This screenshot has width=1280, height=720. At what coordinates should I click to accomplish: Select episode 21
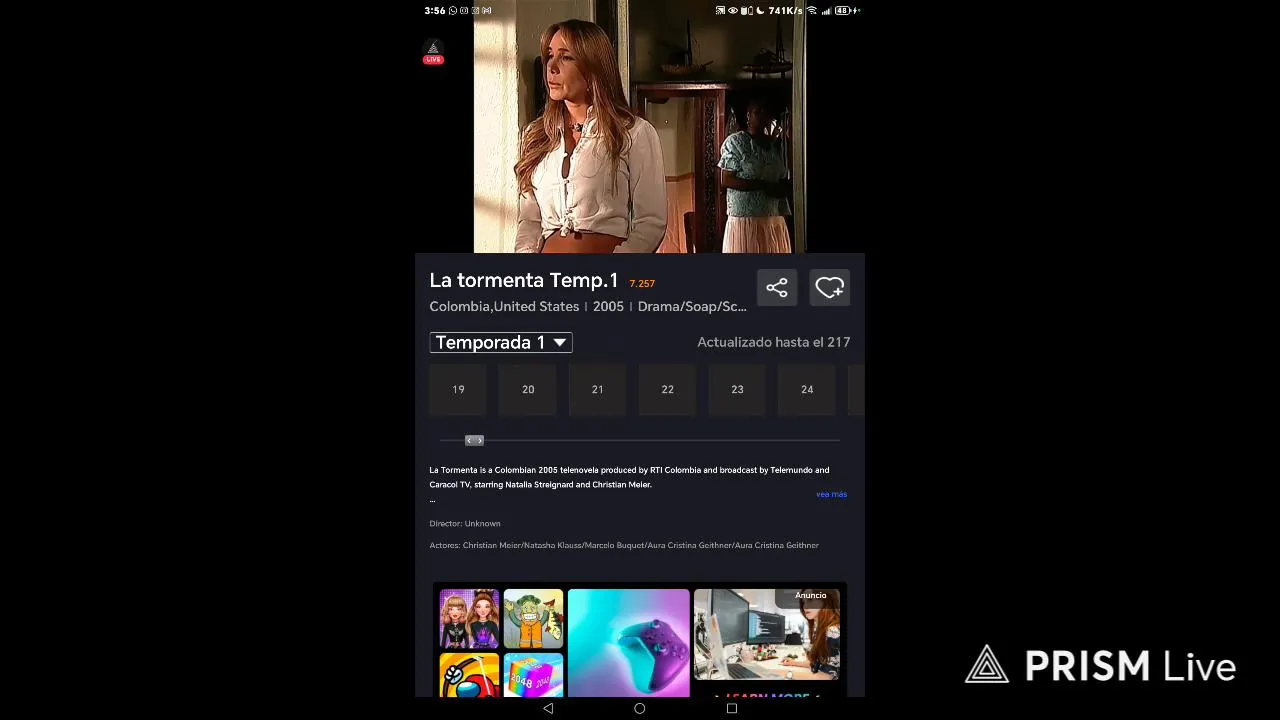pos(597,389)
